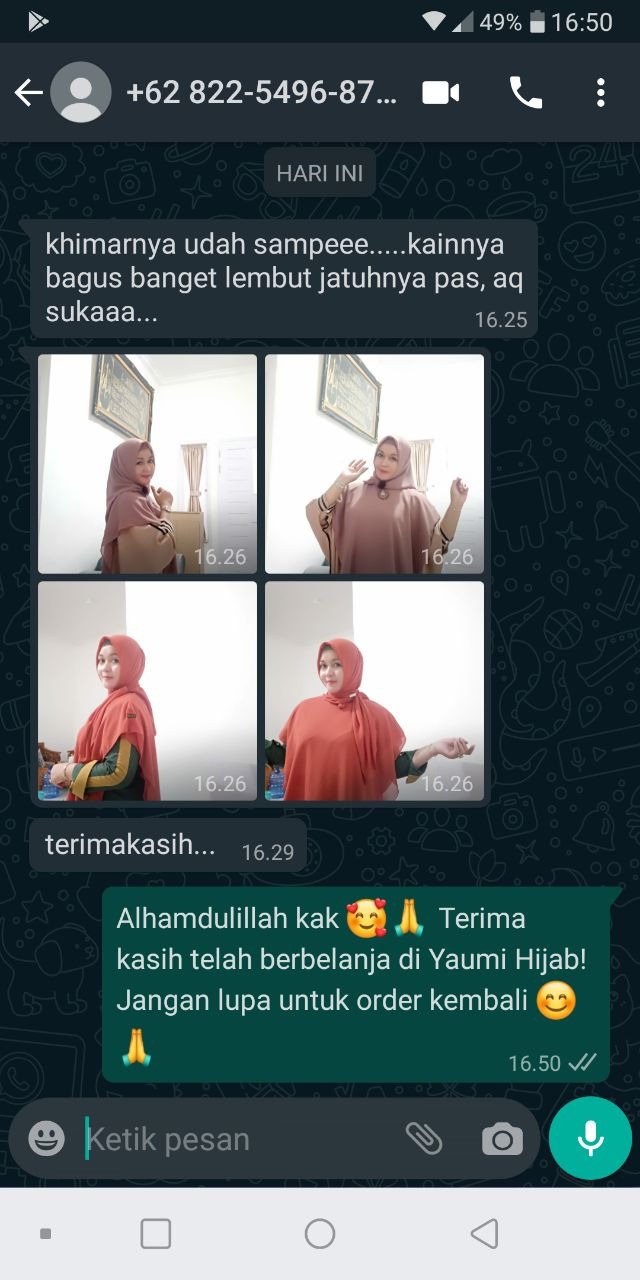
Task: Go back to the chat list
Action: click(28, 93)
